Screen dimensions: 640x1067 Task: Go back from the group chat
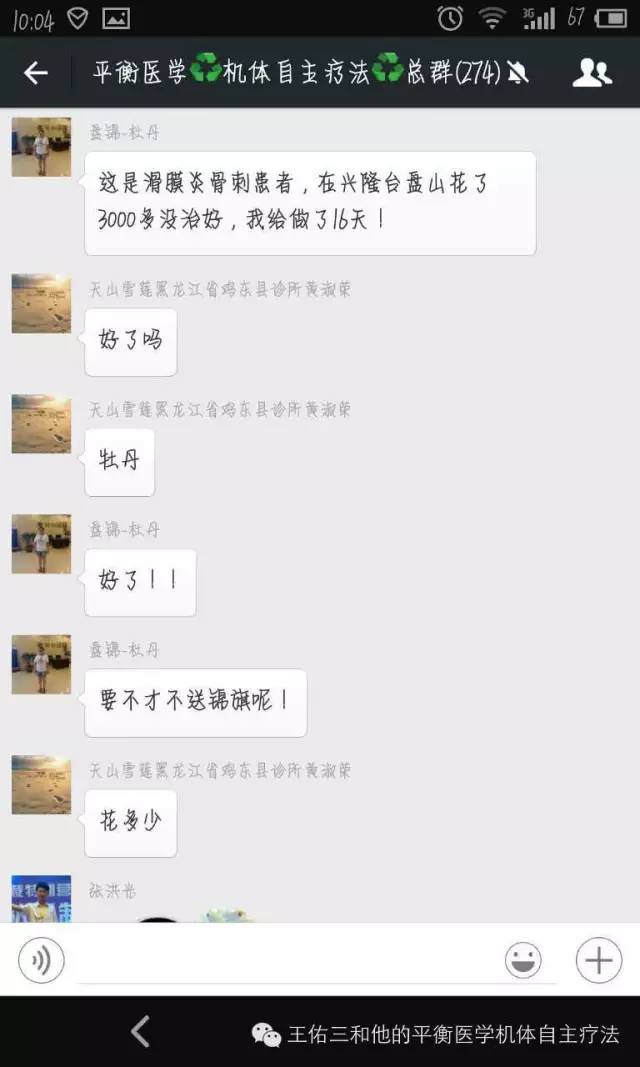36,73
